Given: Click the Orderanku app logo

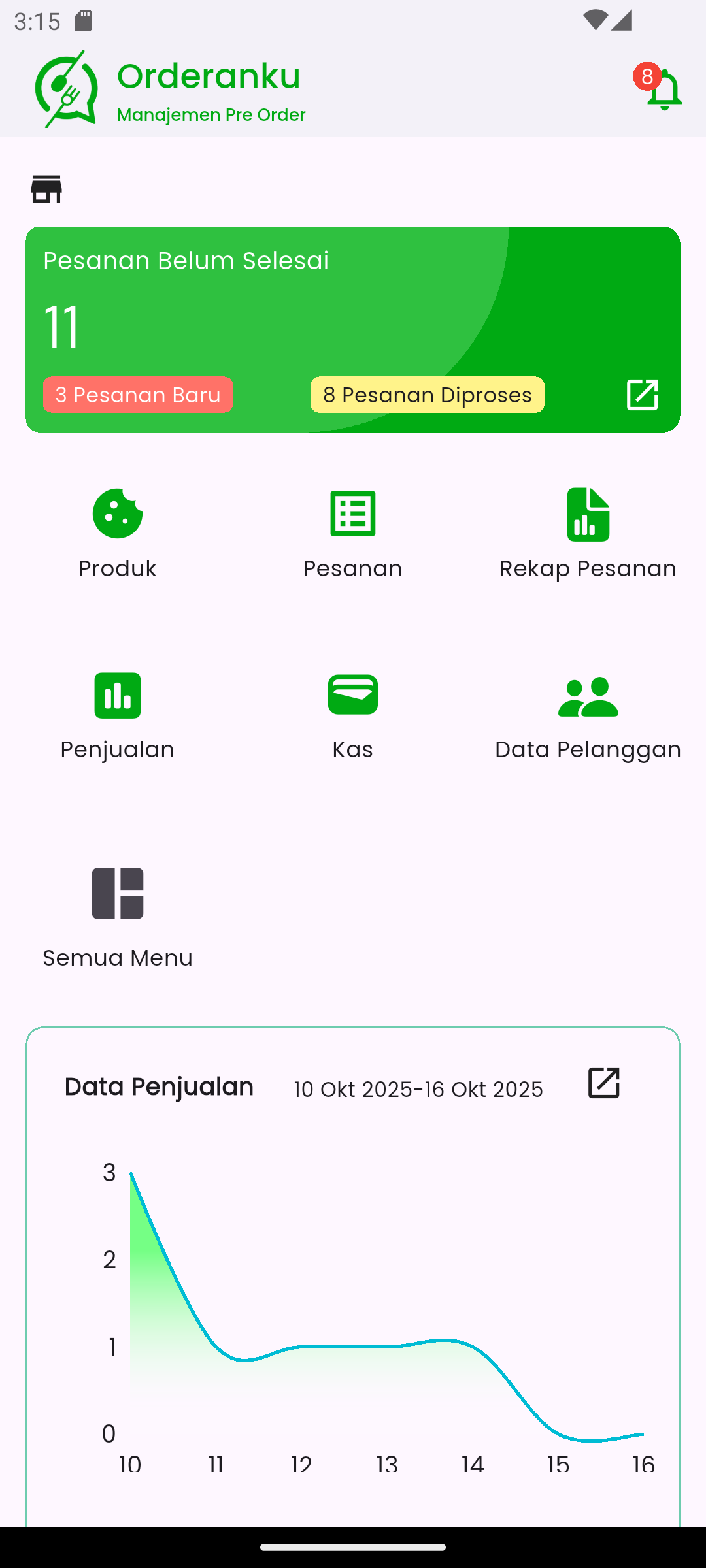Looking at the screenshot, I should [65, 90].
